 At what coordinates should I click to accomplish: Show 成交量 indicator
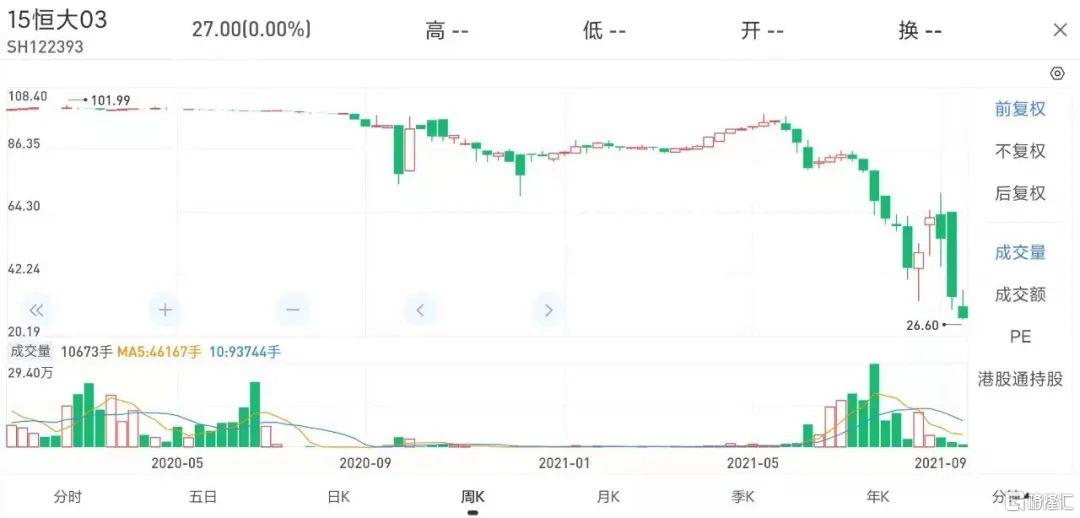pyautogui.click(x=1020, y=252)
